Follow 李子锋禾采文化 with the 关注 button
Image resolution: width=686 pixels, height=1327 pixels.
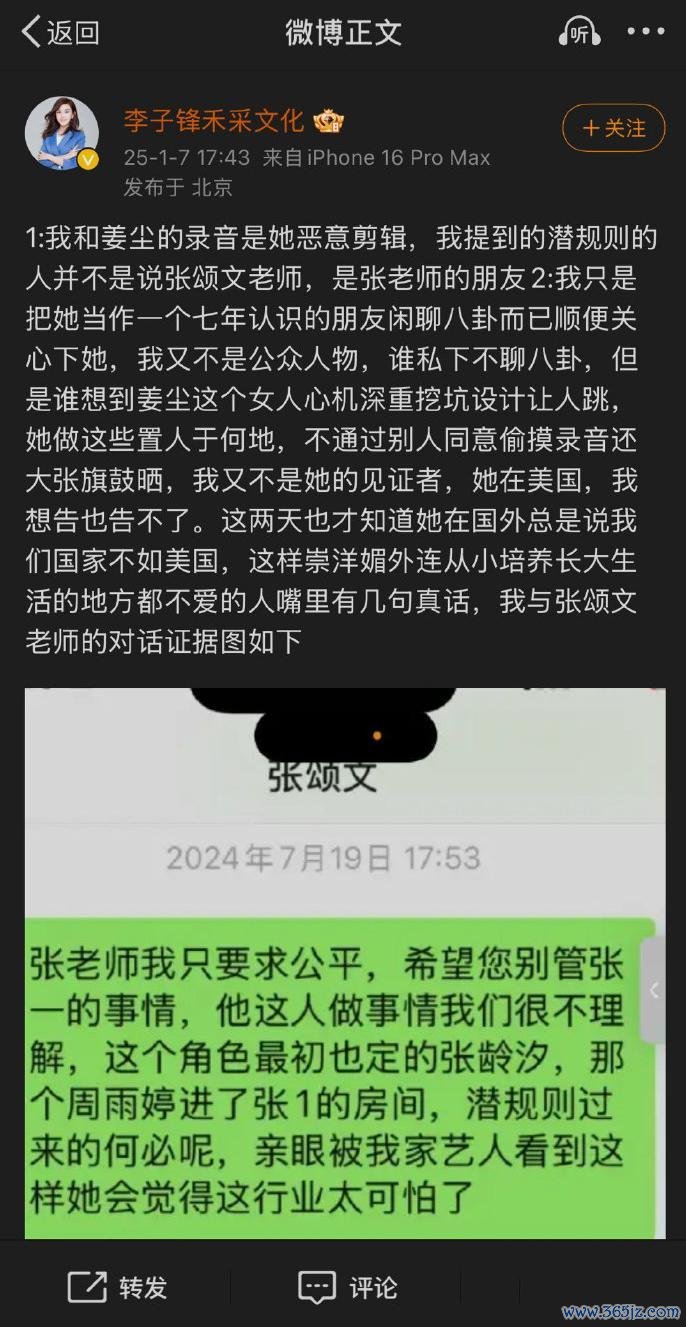[613, 128]
